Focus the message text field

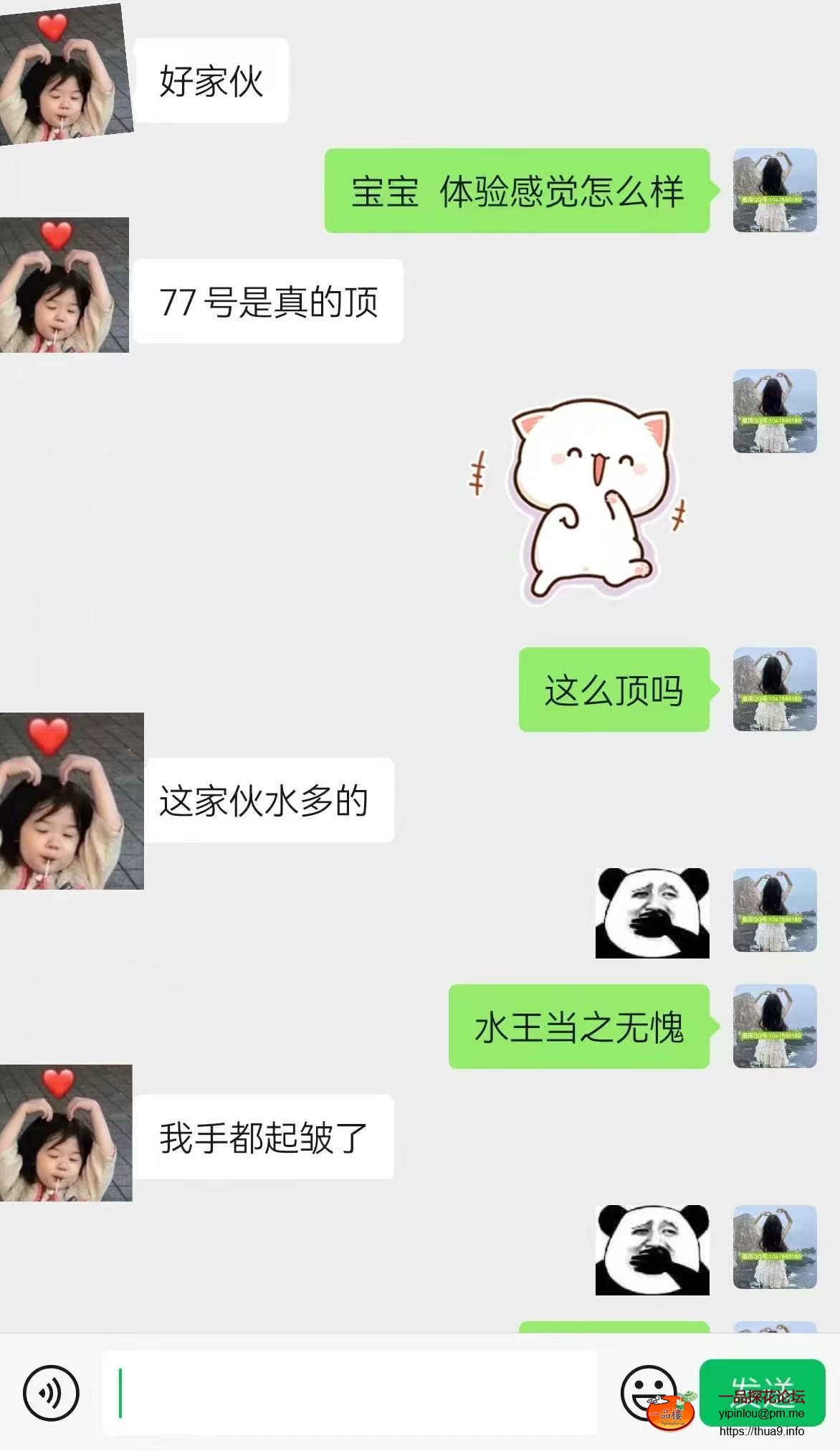350,1393
